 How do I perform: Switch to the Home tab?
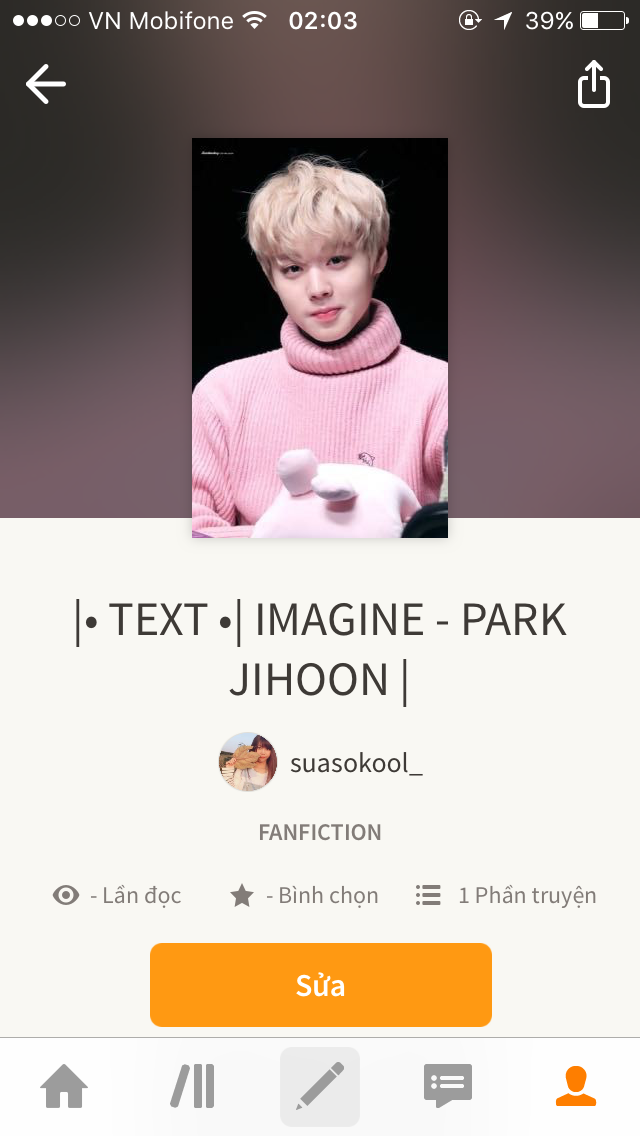(x=64, y=1086)
